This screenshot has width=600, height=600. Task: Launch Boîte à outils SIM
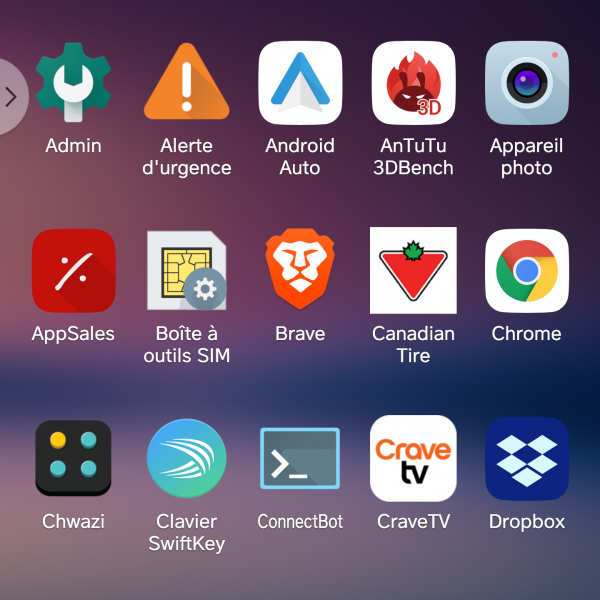point(187,271)
